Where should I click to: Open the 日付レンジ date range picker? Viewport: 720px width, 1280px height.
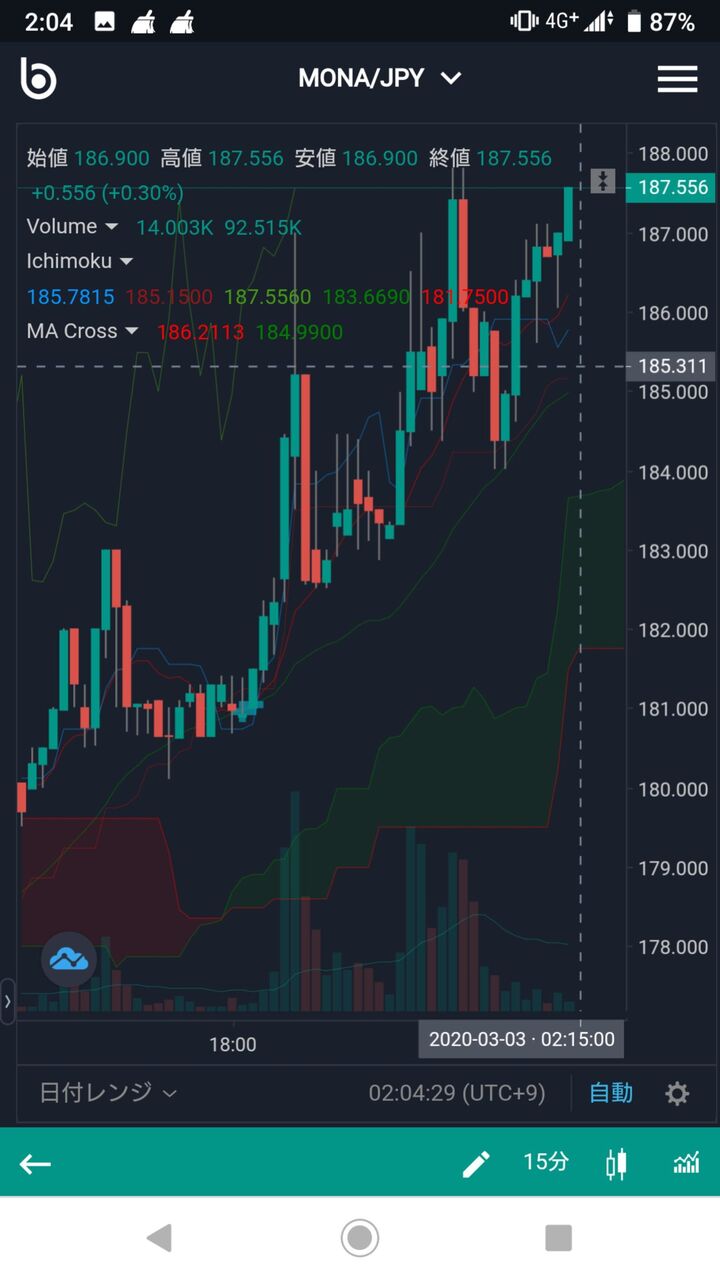pos(108,1092)
